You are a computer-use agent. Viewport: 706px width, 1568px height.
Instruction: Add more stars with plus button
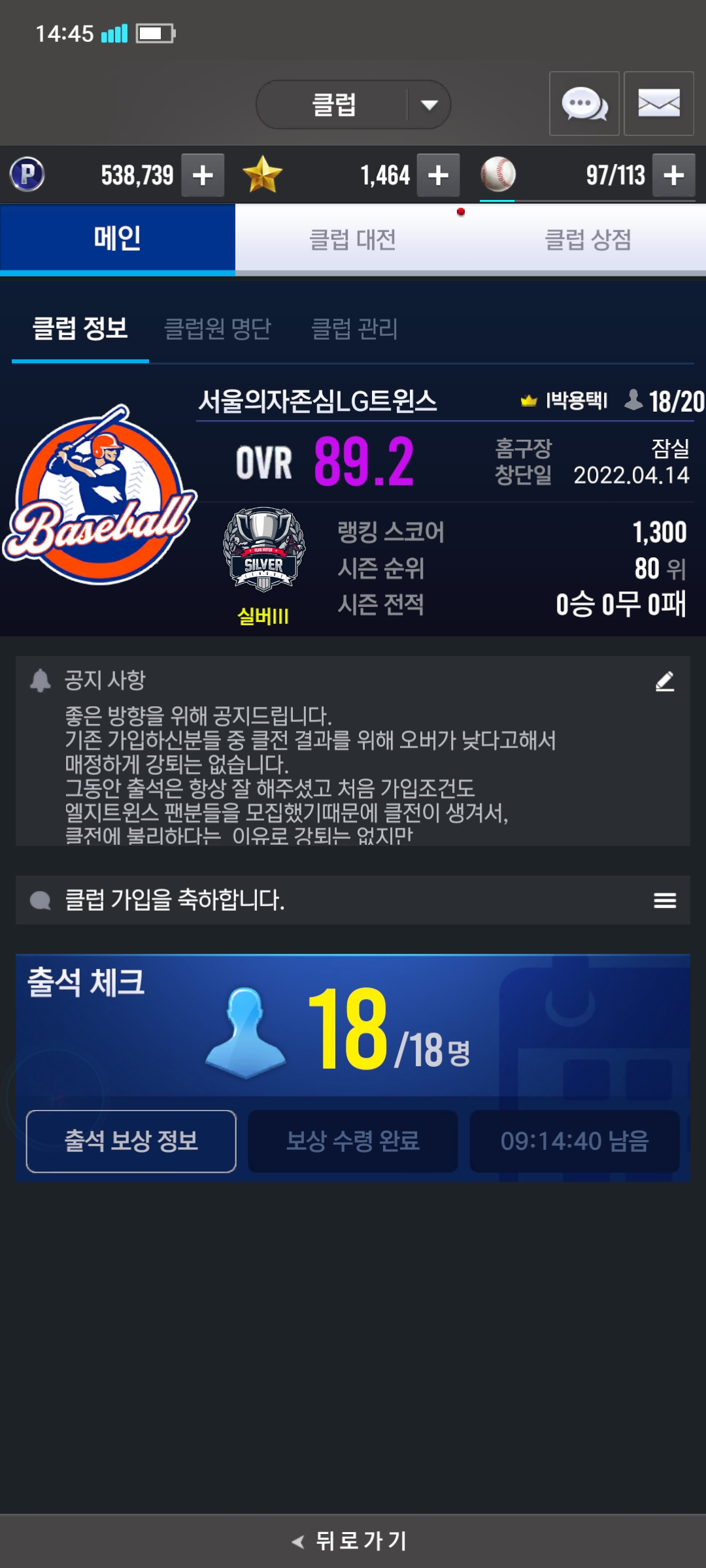click(438, 175)
